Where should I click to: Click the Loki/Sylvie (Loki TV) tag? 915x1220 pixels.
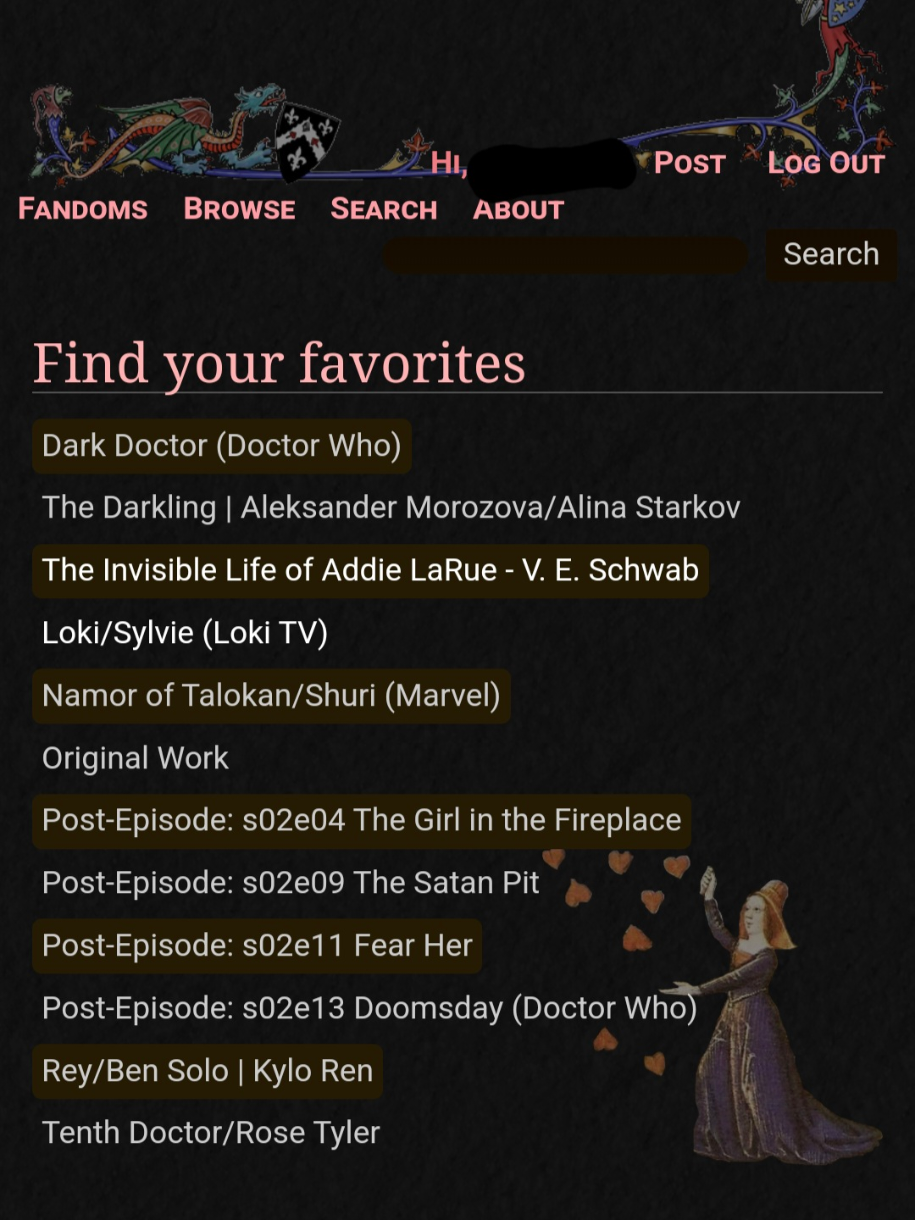[184, 632]
